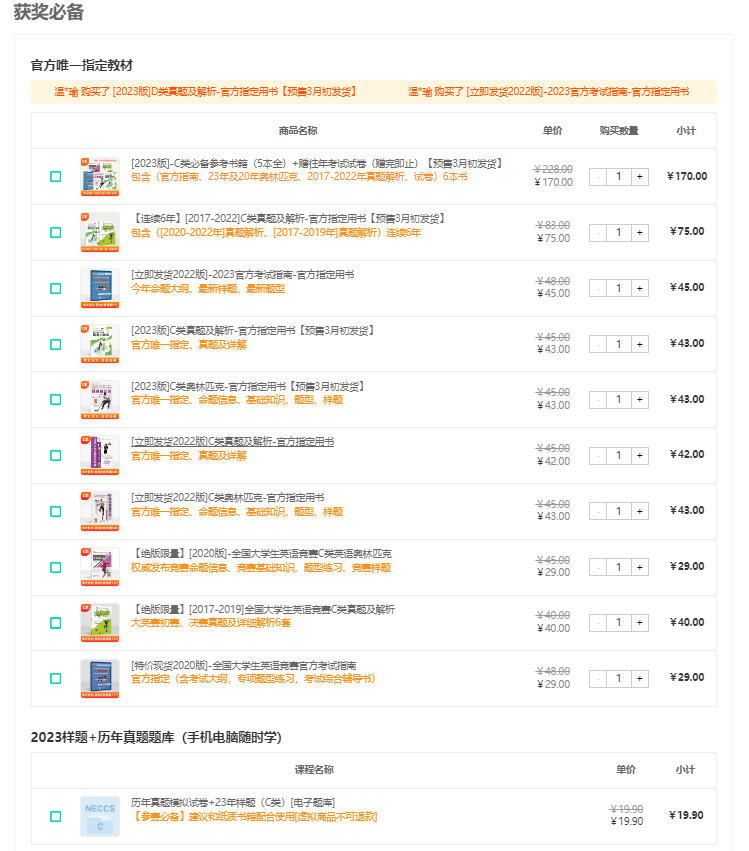Select 【绝版限量】[2017-2019] C类真题及解析
749x851 pixels.
(x=56, y=623)
